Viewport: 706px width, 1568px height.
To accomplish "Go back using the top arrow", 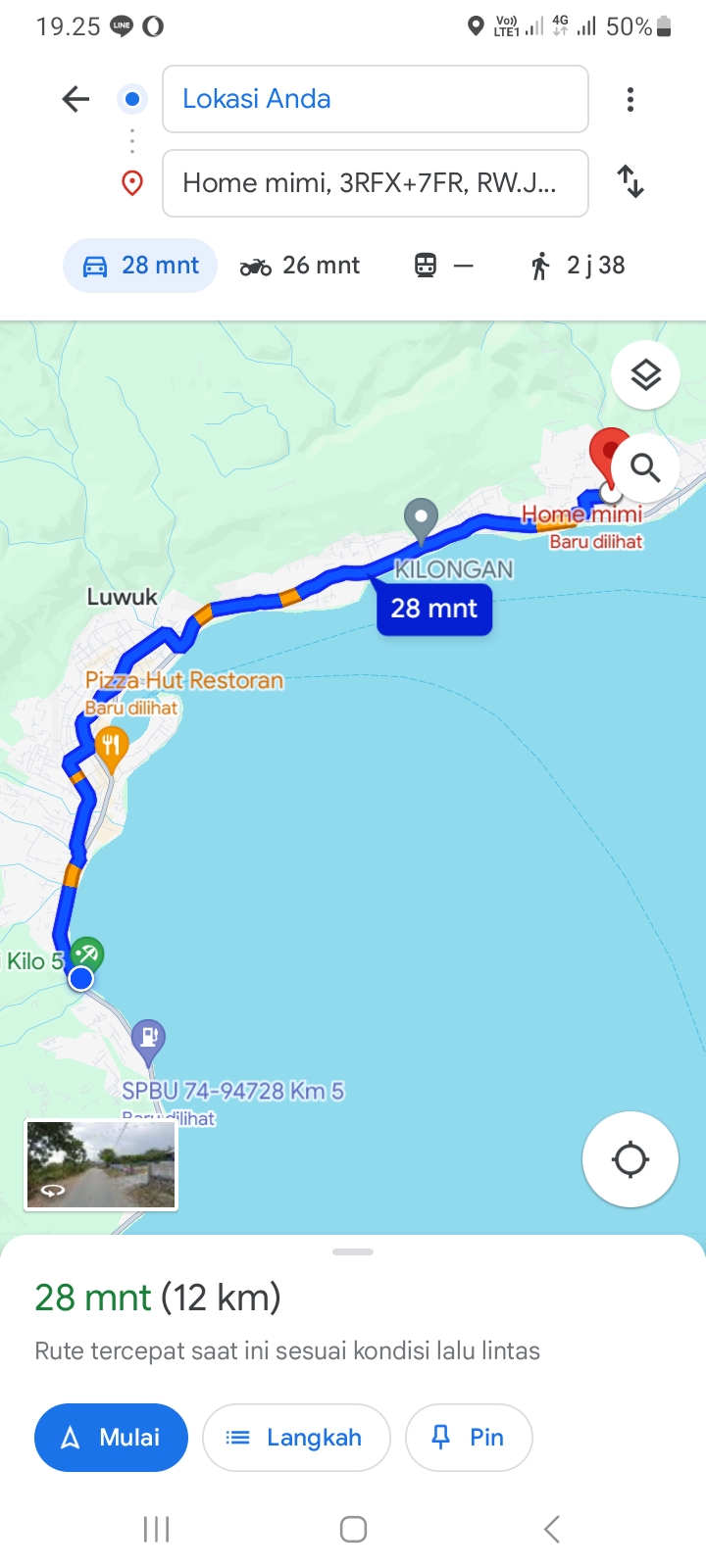I will tap(76, 99).
